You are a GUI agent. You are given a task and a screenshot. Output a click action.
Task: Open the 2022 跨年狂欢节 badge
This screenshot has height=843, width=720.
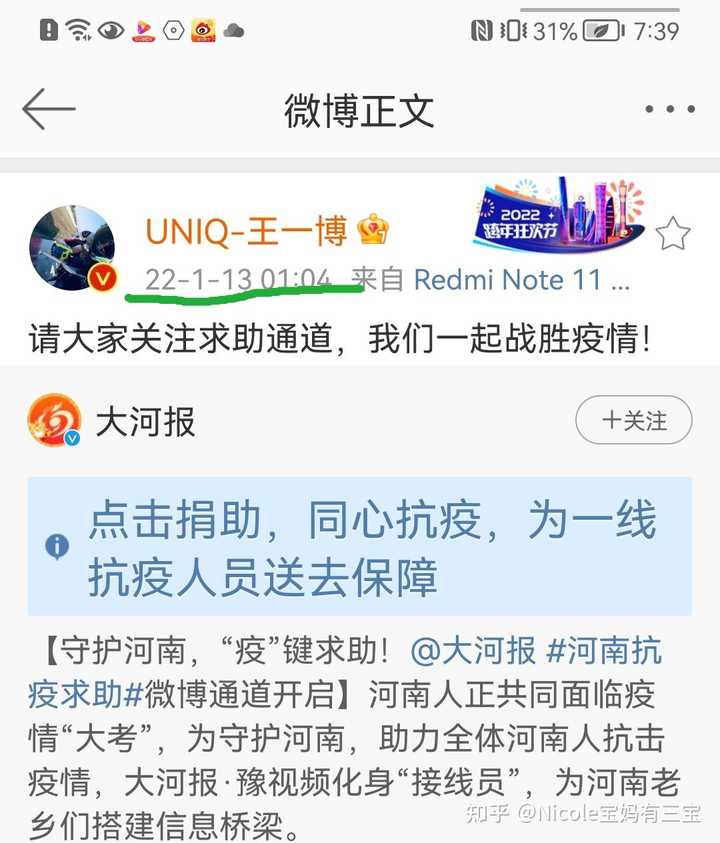(x=558, y=215)
